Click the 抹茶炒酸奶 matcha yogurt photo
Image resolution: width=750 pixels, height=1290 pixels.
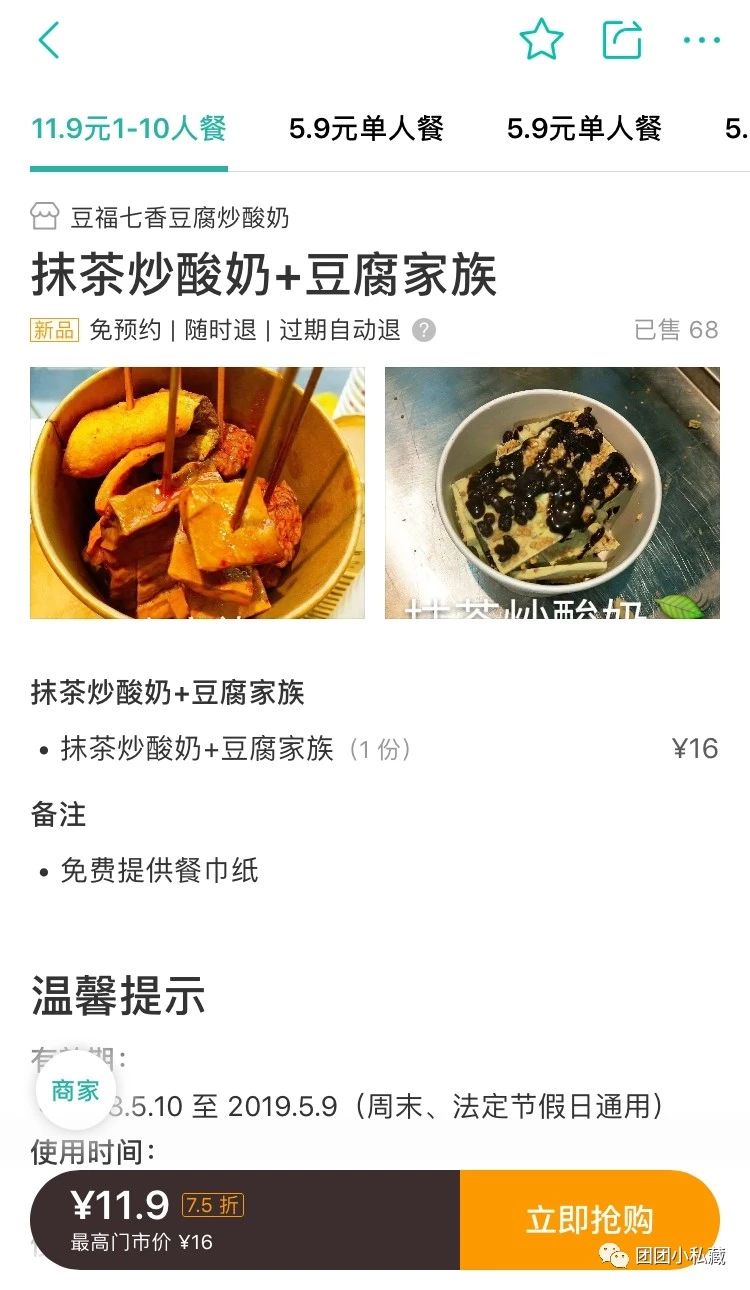coord(553,495)
